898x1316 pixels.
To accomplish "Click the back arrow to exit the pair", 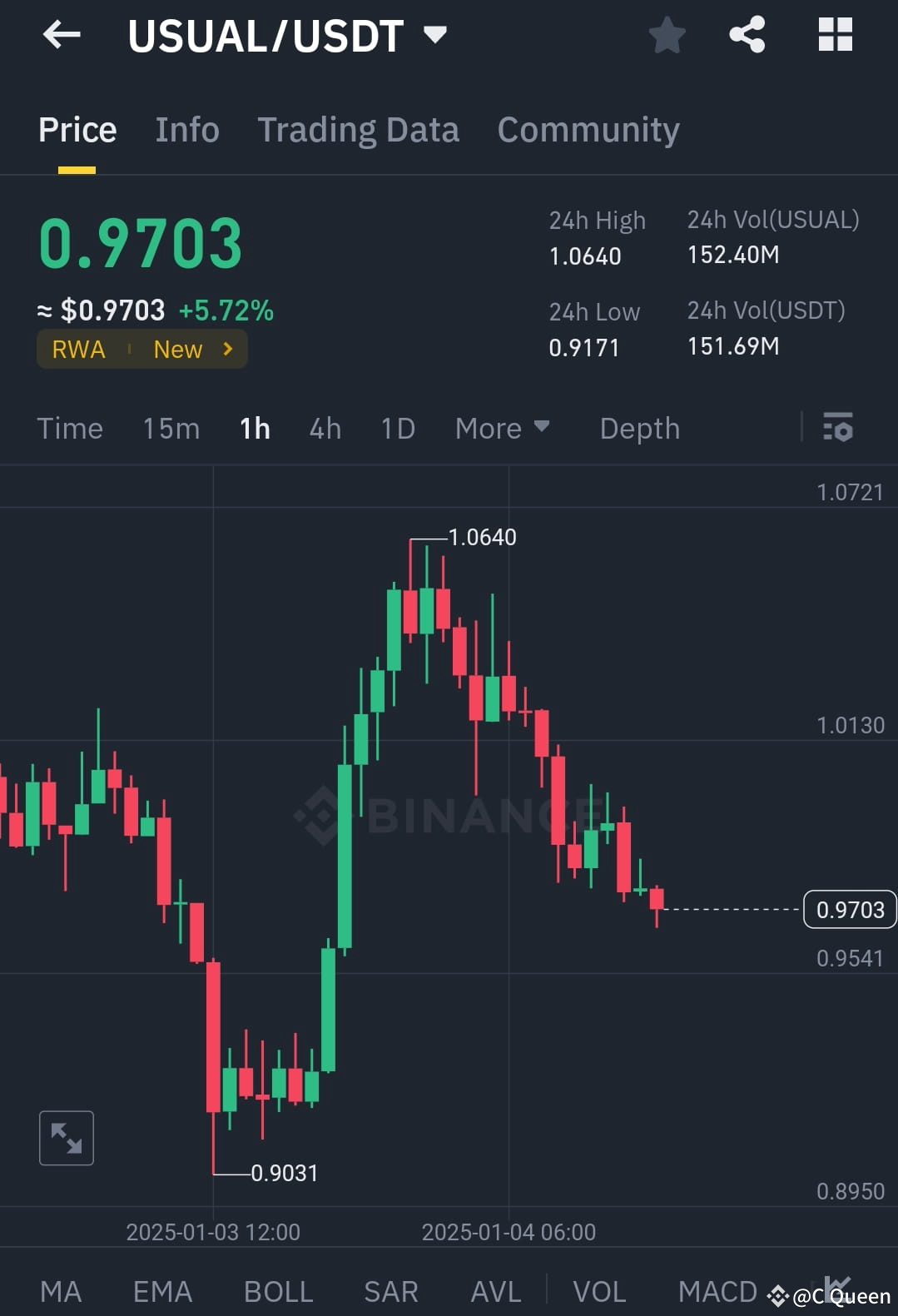I will (62, 35).
